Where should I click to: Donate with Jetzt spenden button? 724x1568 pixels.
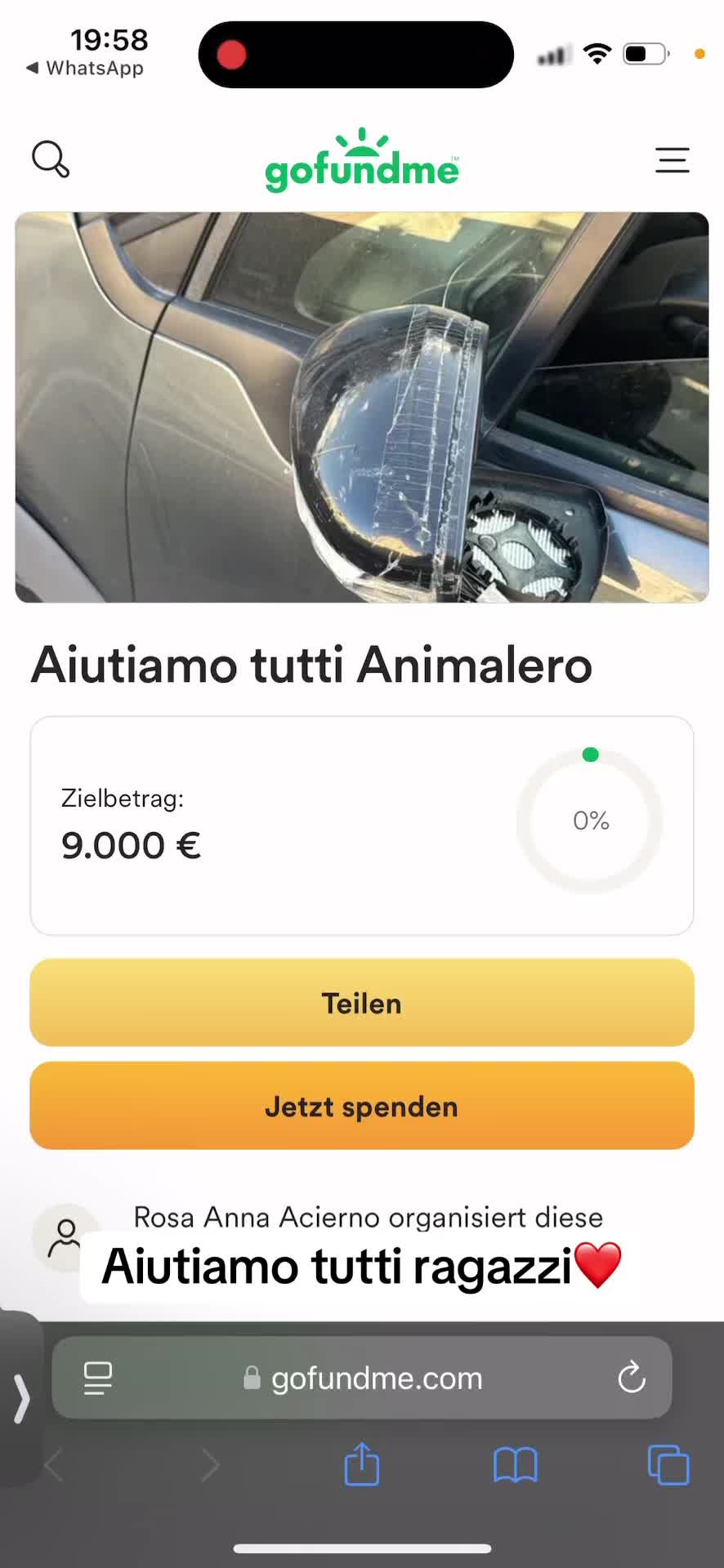coord(362,1106)
